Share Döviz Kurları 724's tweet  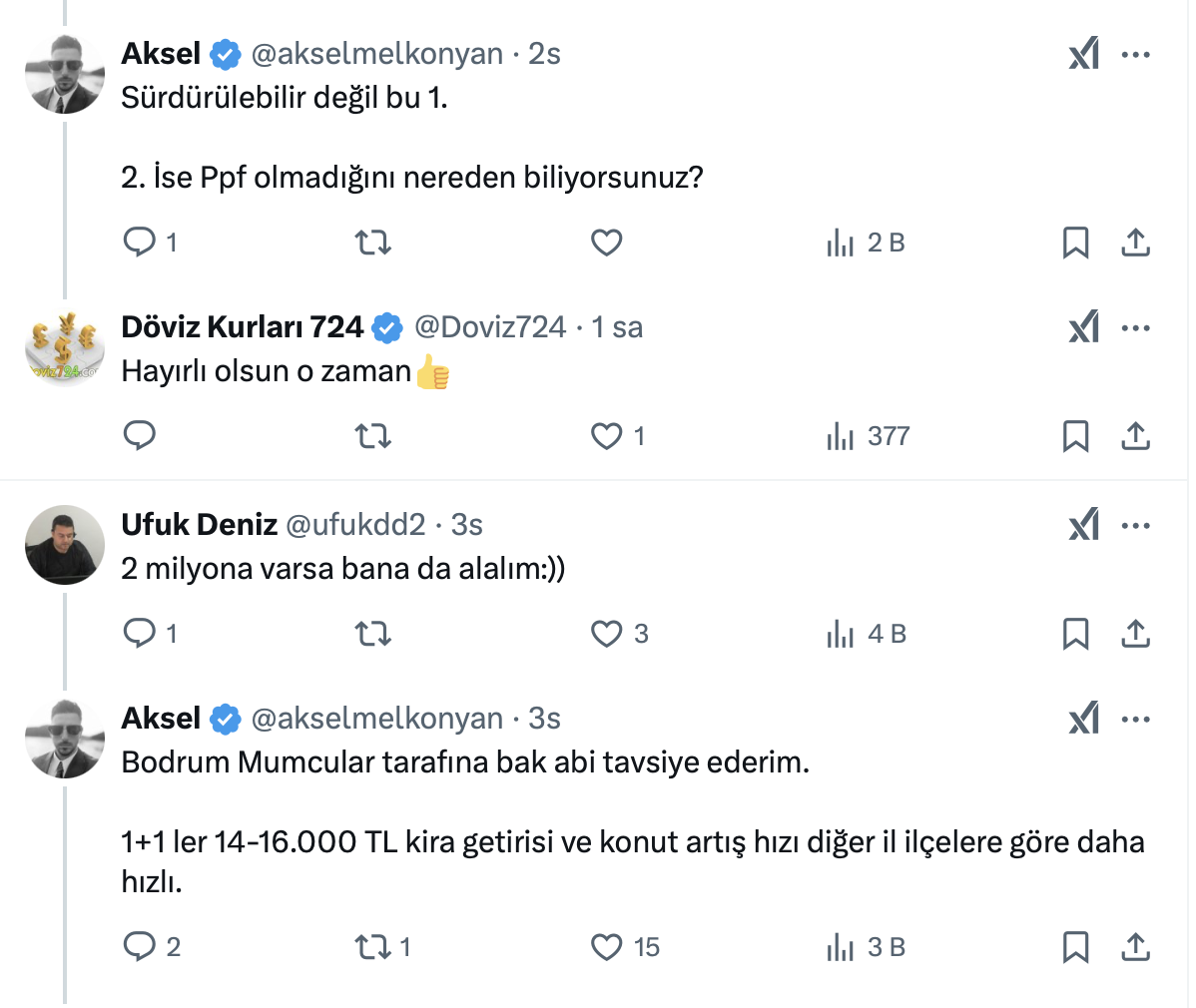pos(1136,436)
